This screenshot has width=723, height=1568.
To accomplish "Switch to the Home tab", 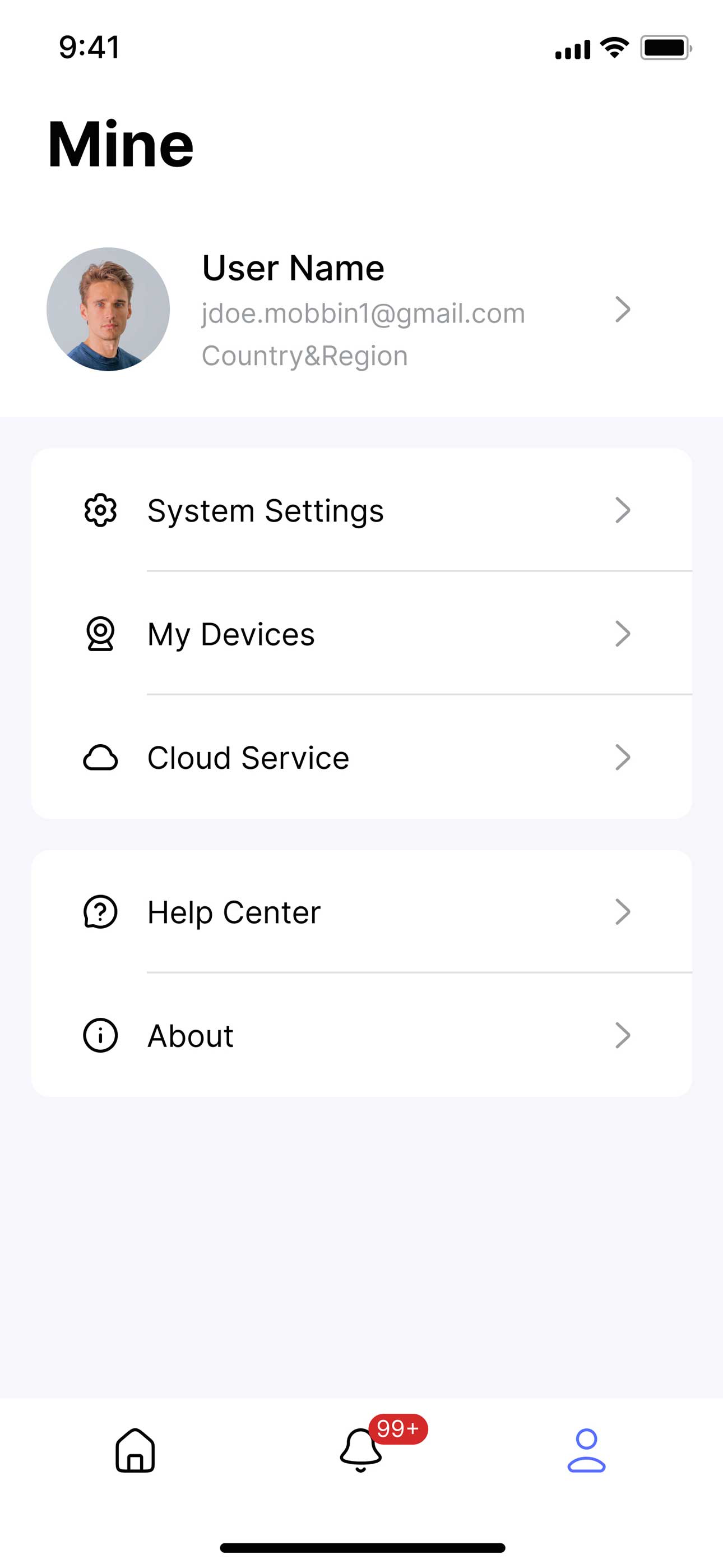I will click(x=135, y=1451).
